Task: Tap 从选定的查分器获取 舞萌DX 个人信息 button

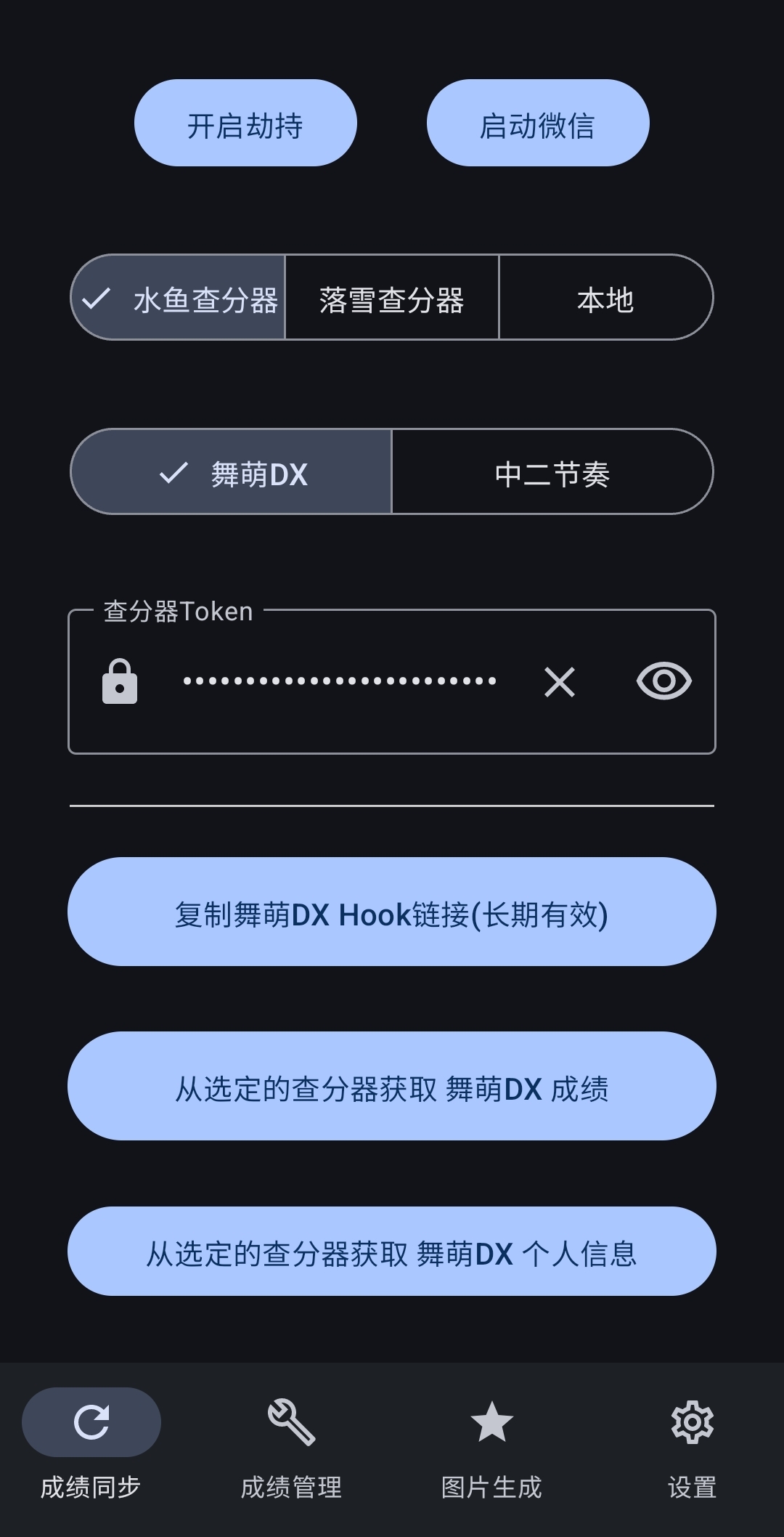Action: [x=392, y=1251]
